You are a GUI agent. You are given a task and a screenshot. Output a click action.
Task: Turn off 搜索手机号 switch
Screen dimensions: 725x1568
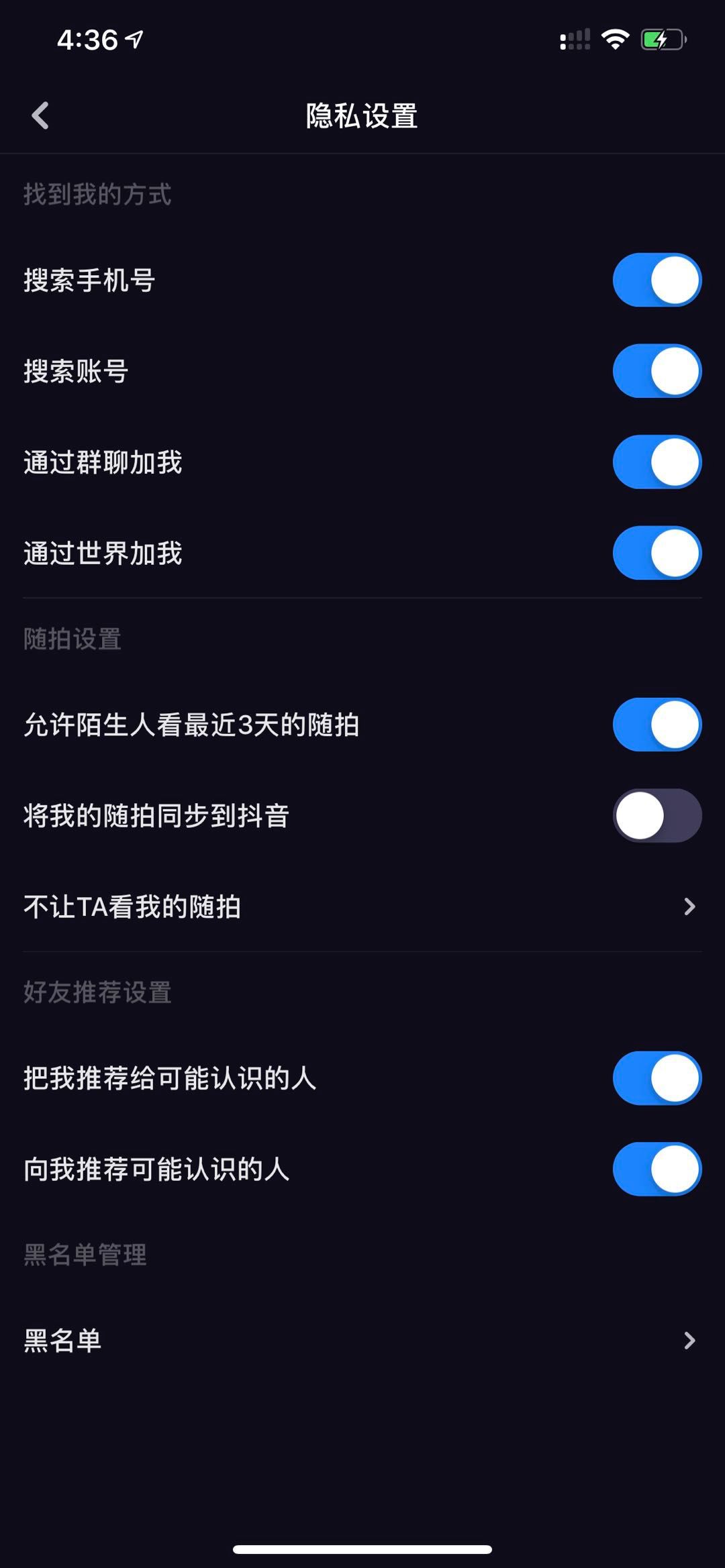coord(657,280)
